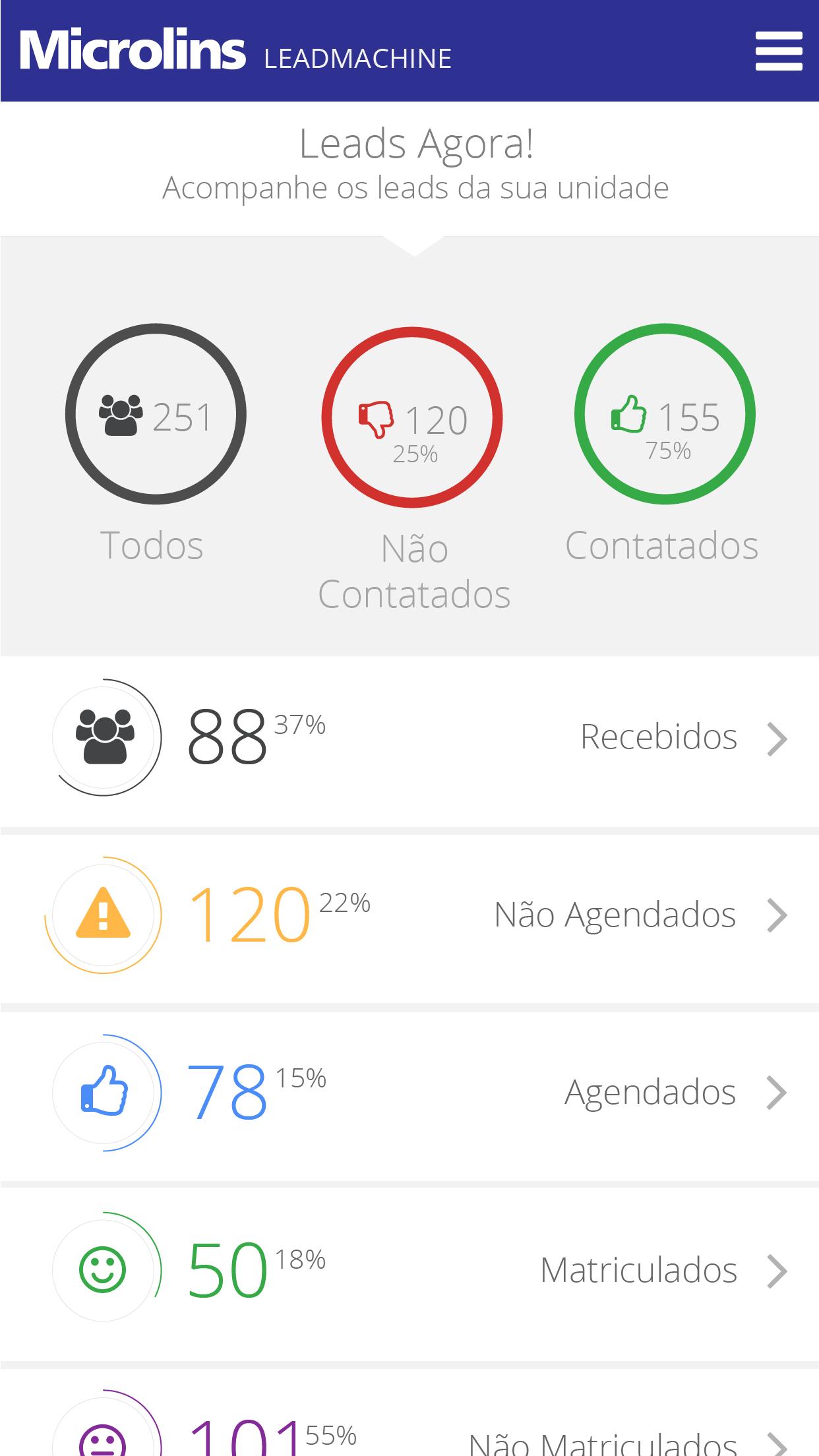Image resolution: width=819 pixels, height=1456 pixels.
Task: Open the Recebidos list
Action: point(409,738)
